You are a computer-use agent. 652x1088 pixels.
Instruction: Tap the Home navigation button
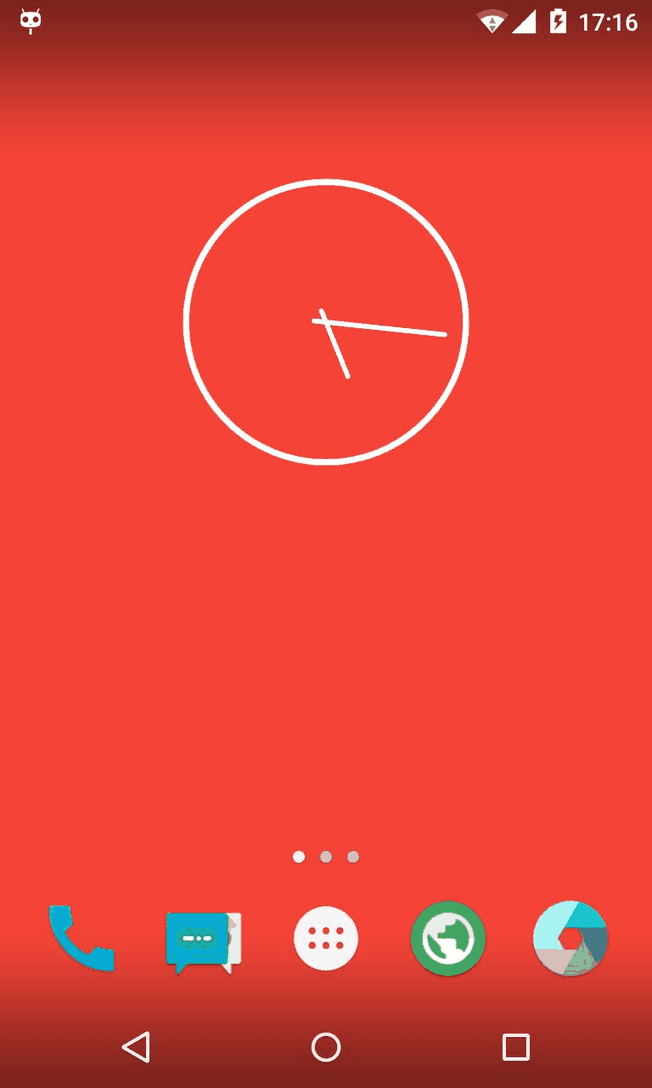(326, 1047)
